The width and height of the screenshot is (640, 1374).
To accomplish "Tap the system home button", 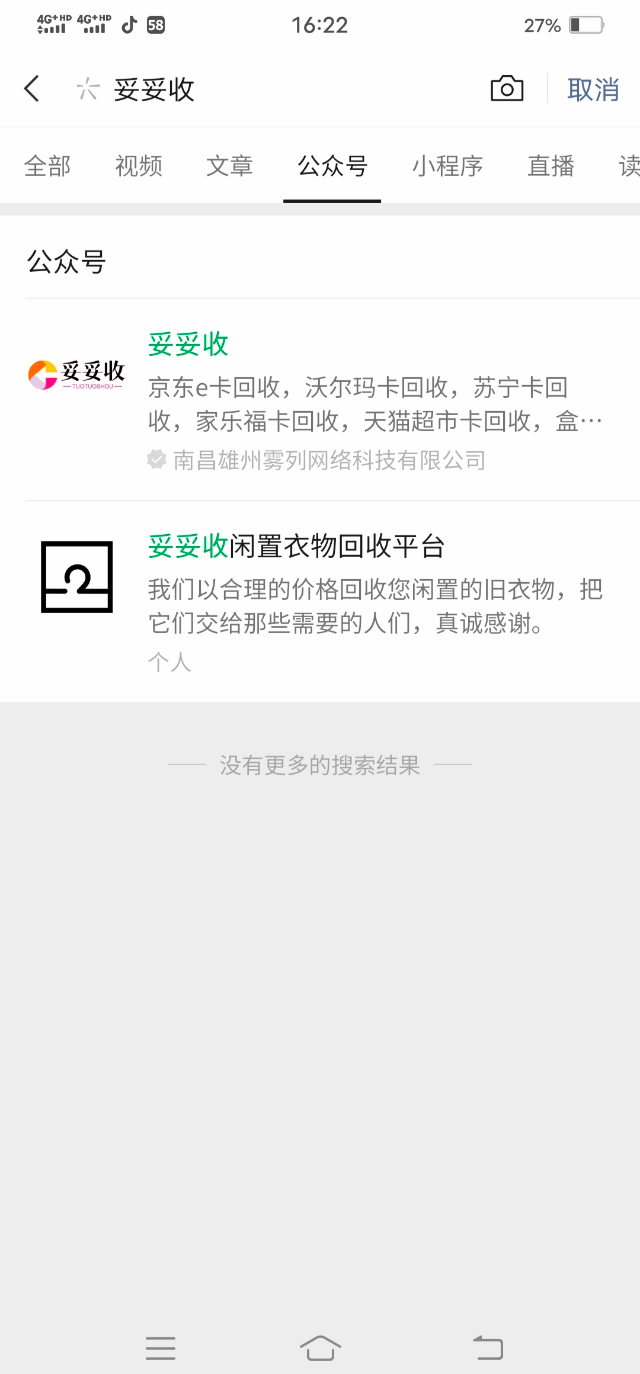I will [320, 1347].
